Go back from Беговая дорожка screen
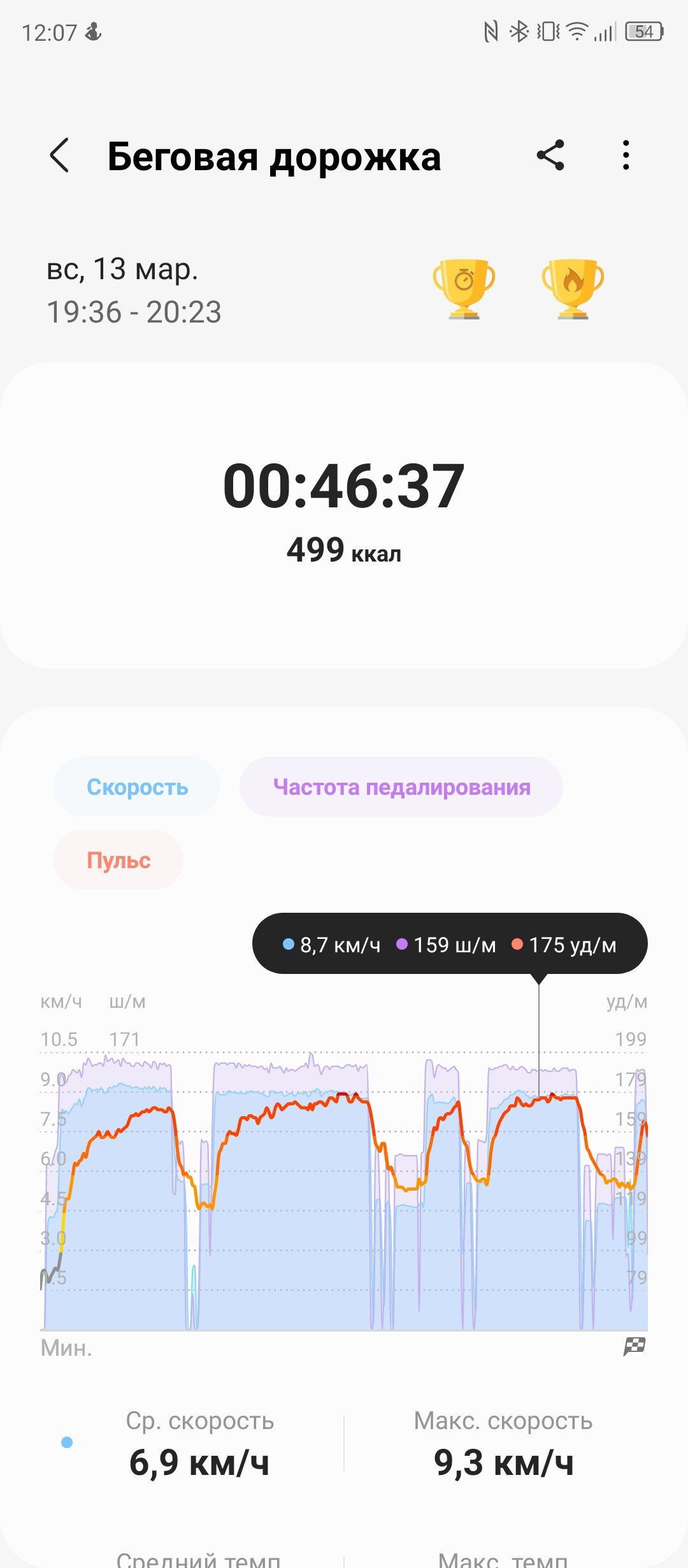This screenshot has height=1568, width=688. [x=59, y=156]
